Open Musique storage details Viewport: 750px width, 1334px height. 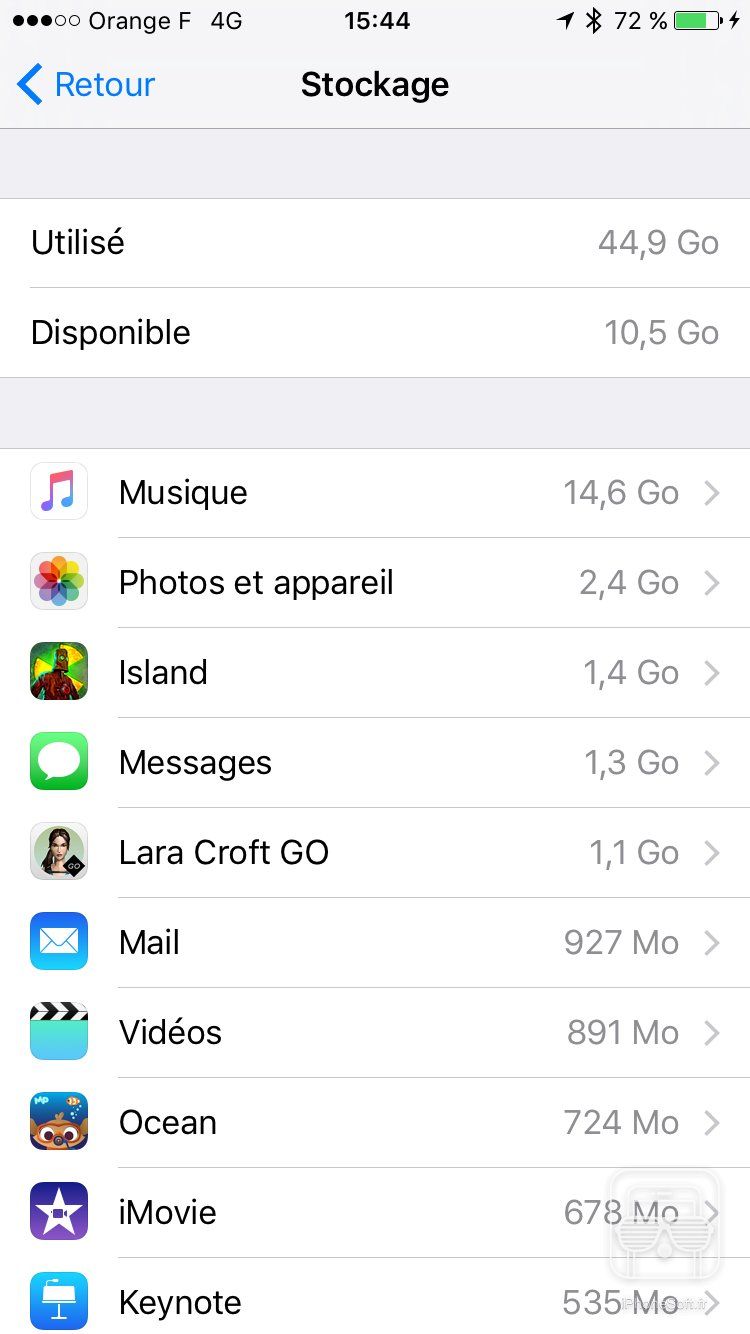coord(375,493)
